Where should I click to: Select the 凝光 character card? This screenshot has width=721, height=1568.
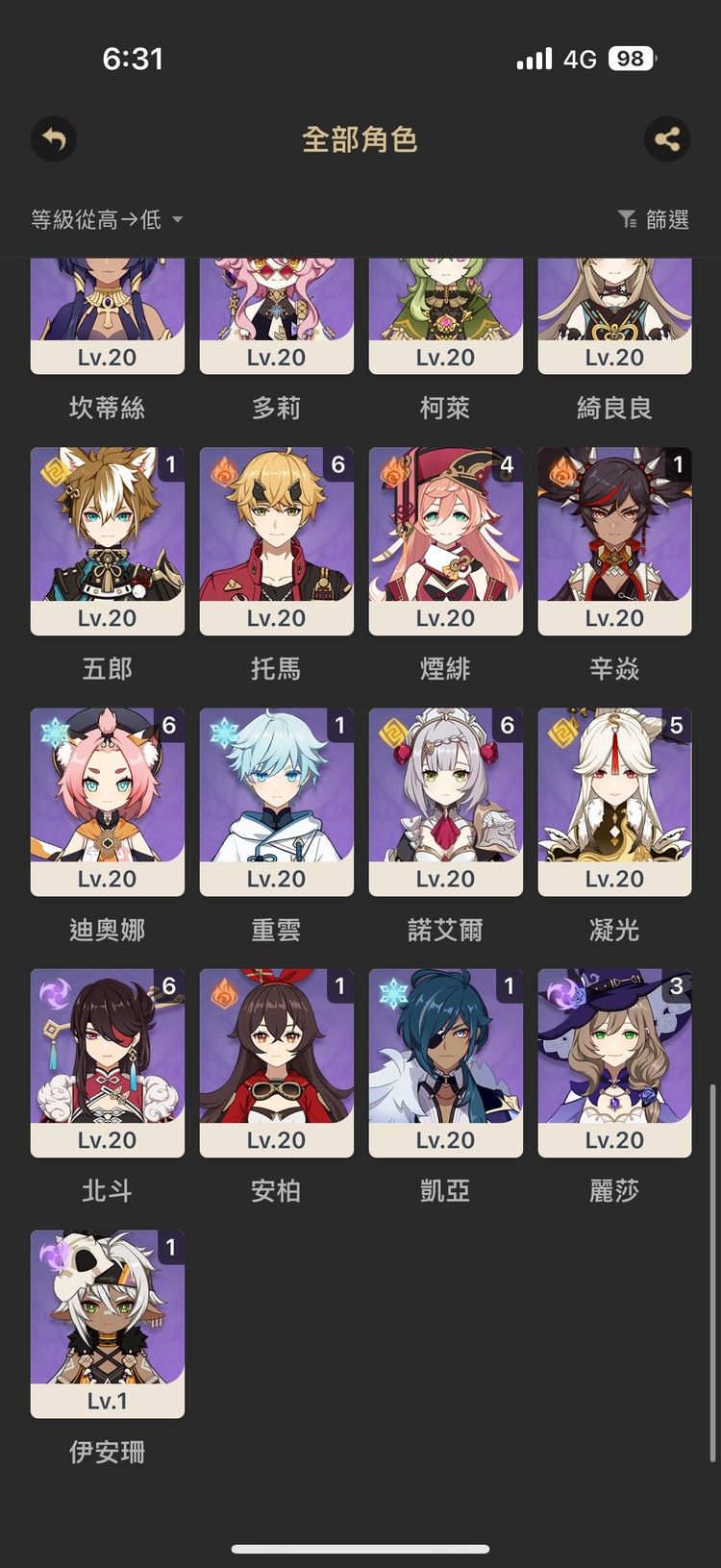[x=614, y=801]
